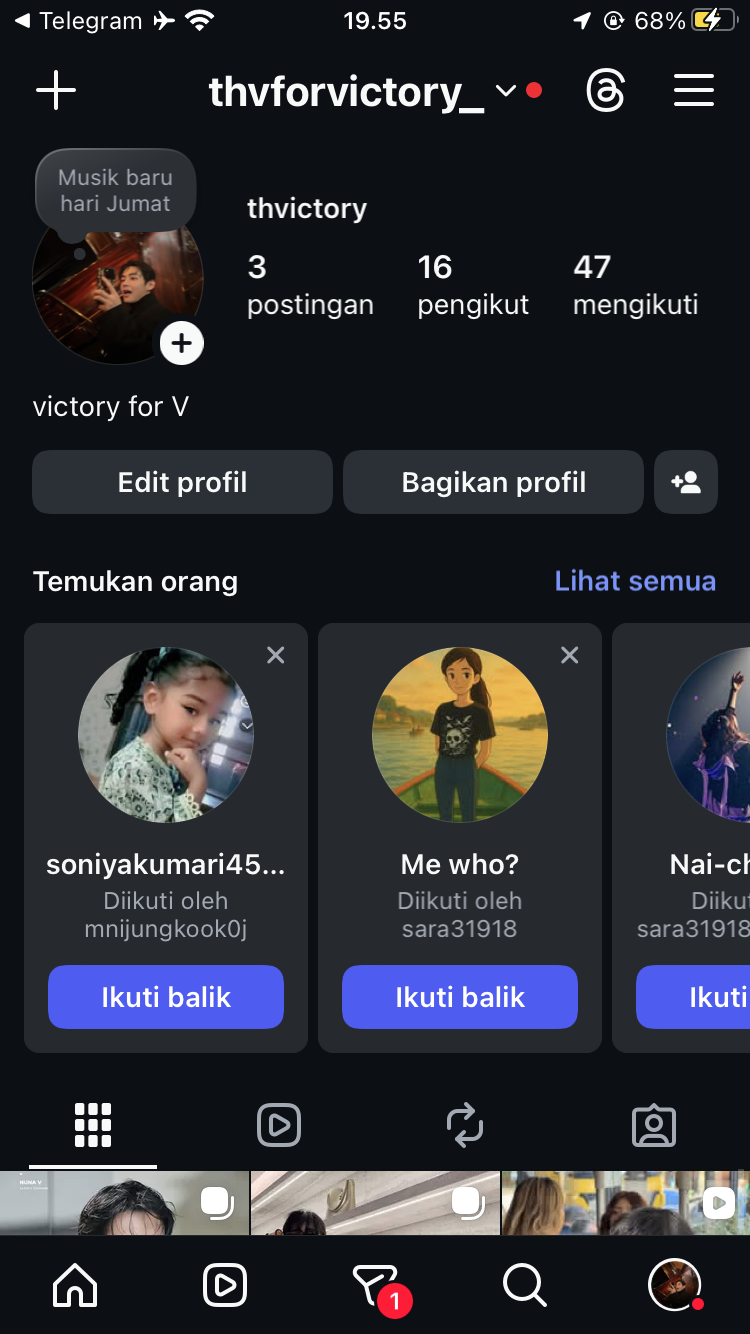Image resolution: width=750 pixels, height=1334 pixels.
Task: View the 47 mengikuti following list
Action: pos(635,284)
